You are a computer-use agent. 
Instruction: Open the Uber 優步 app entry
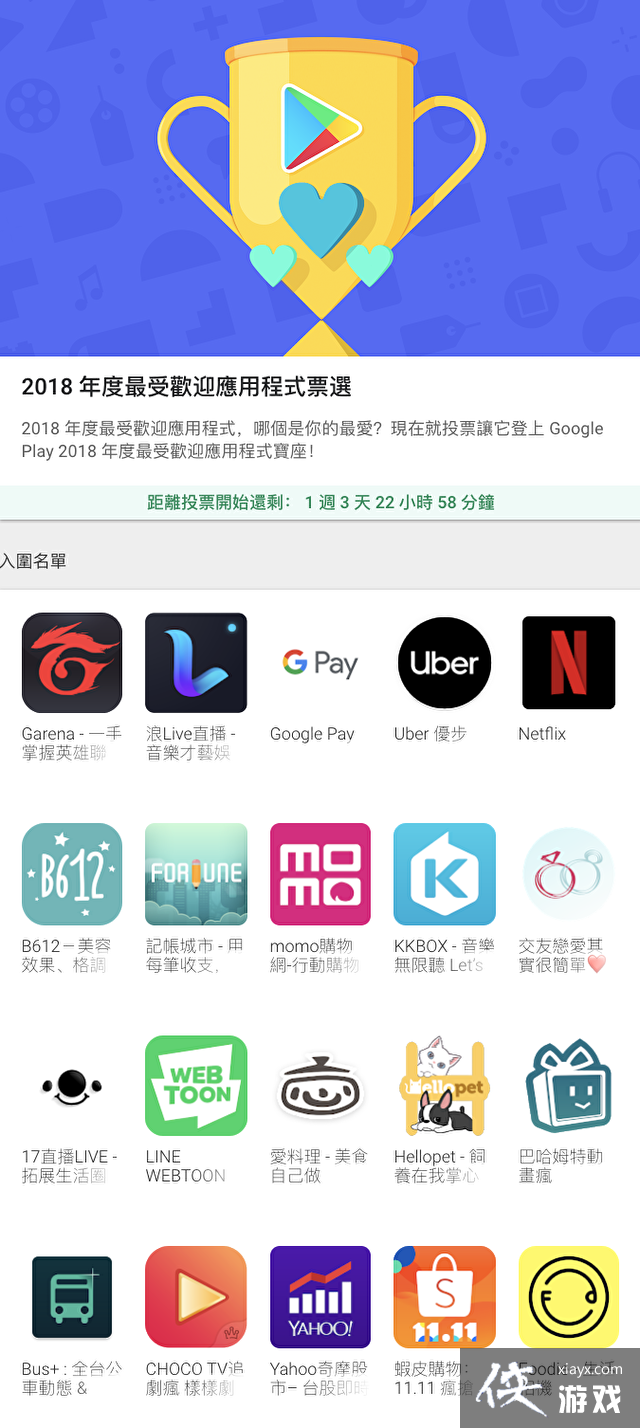pos(444,663)
